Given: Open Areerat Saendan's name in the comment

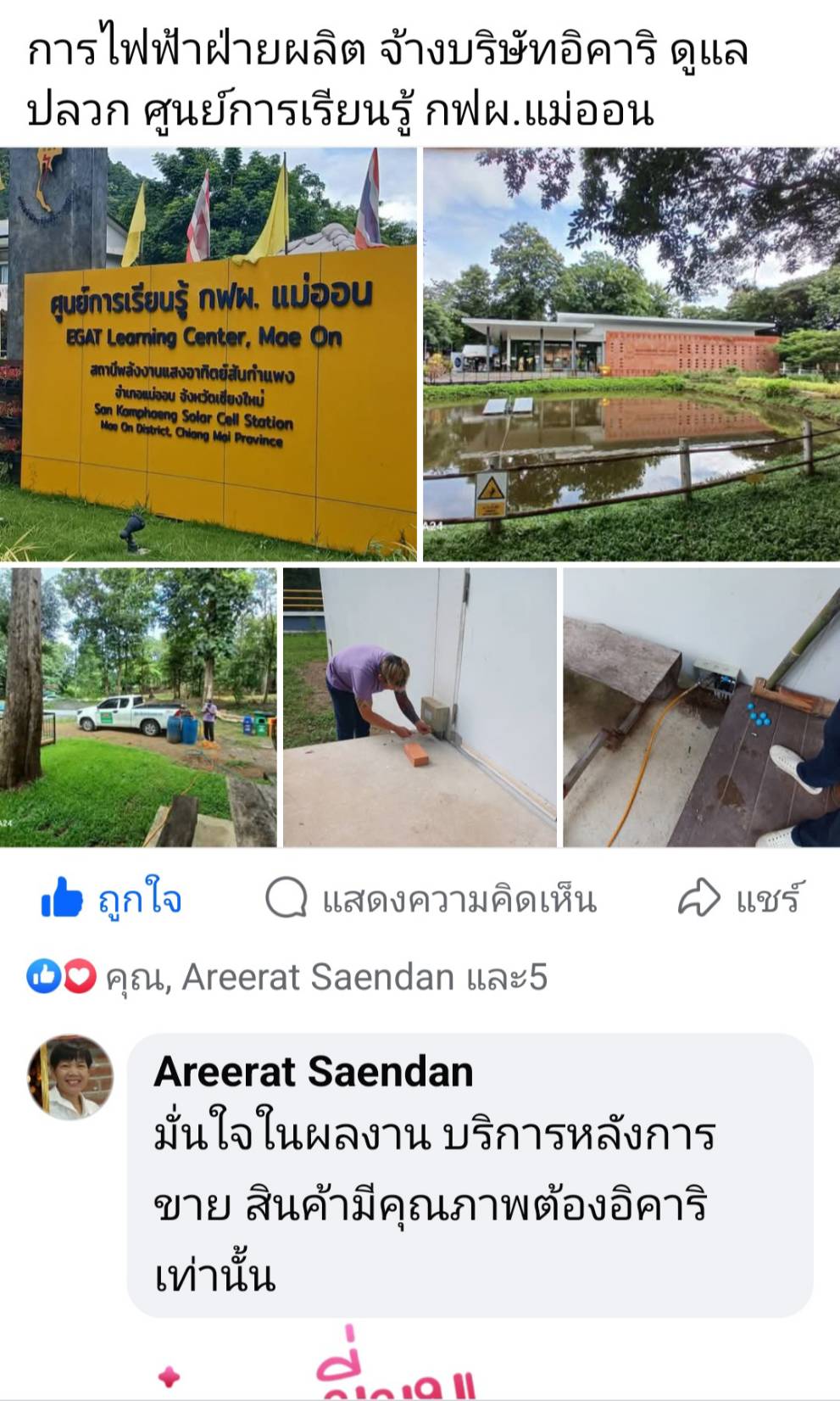Looking at the screenshot, I should click(314, 1072).
